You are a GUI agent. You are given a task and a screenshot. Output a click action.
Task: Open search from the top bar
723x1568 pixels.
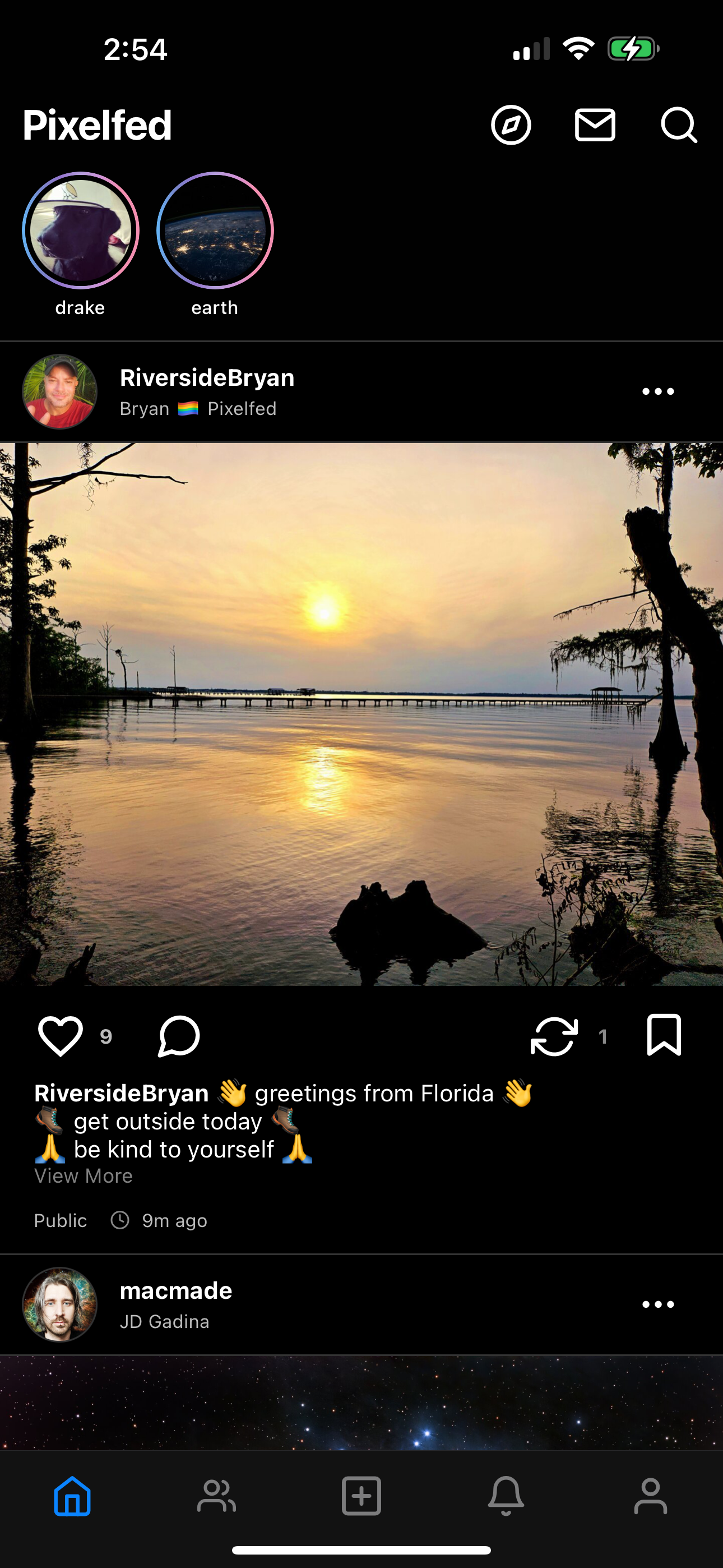(679, 126)
